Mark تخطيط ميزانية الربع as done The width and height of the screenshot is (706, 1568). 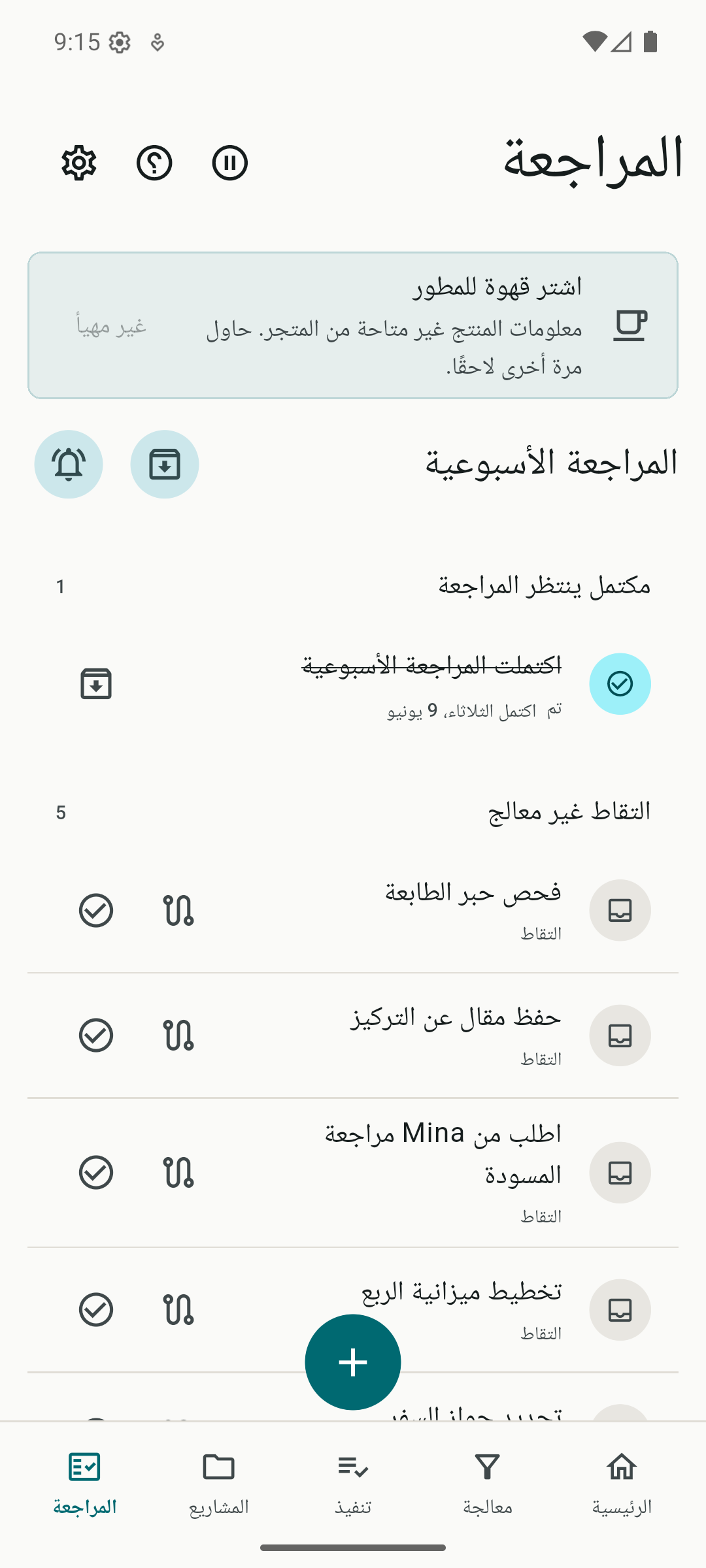coord(96,1310)
